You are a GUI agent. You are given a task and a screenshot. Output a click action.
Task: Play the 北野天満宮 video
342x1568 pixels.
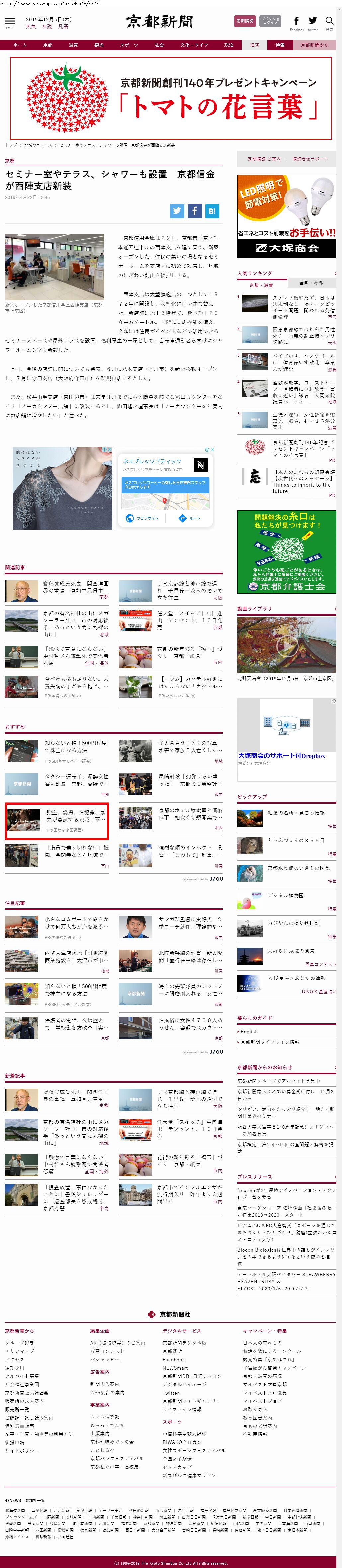[286, 645]
